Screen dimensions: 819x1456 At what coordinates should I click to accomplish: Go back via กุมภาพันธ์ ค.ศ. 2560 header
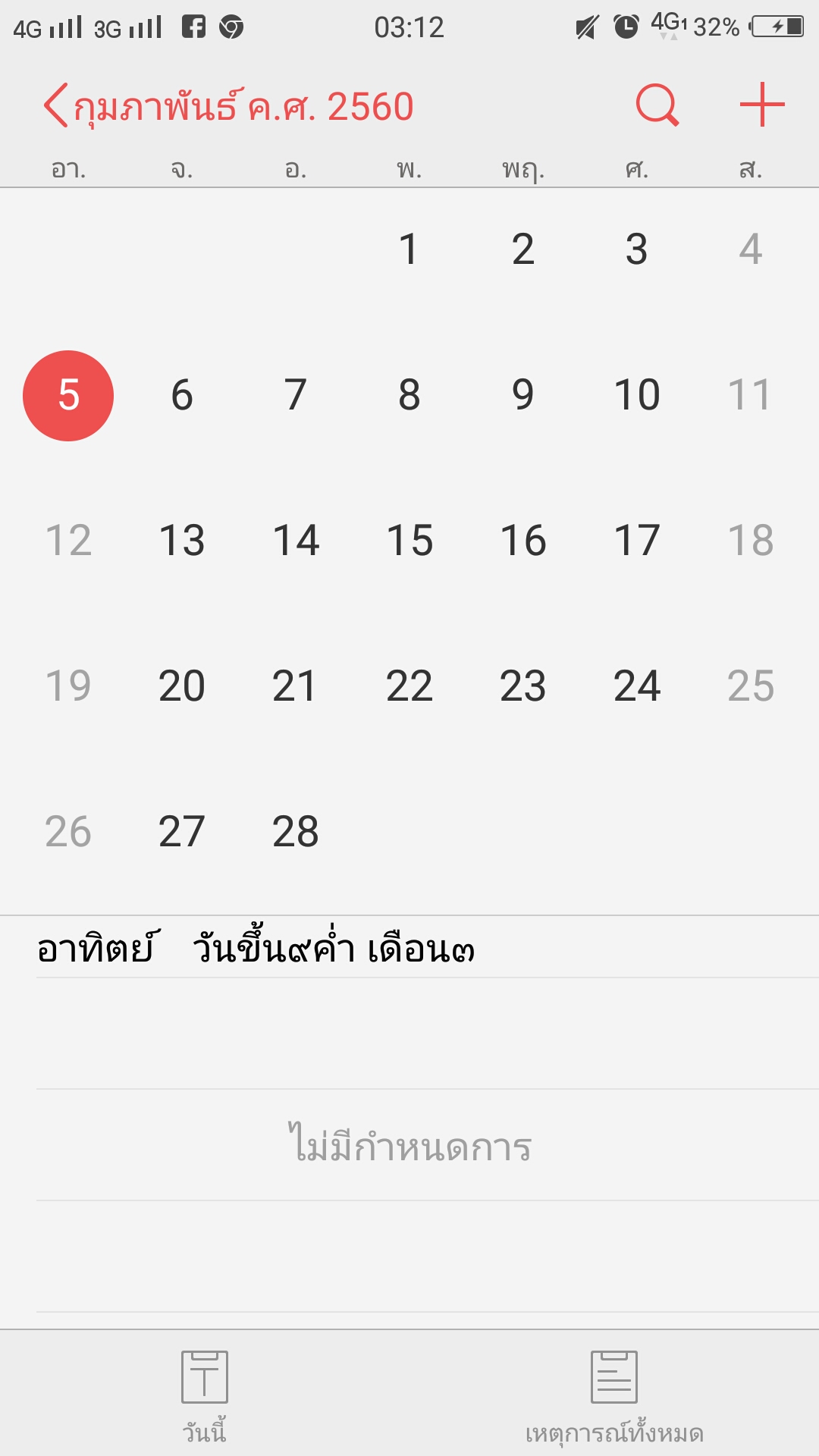(x=228, y=105)
